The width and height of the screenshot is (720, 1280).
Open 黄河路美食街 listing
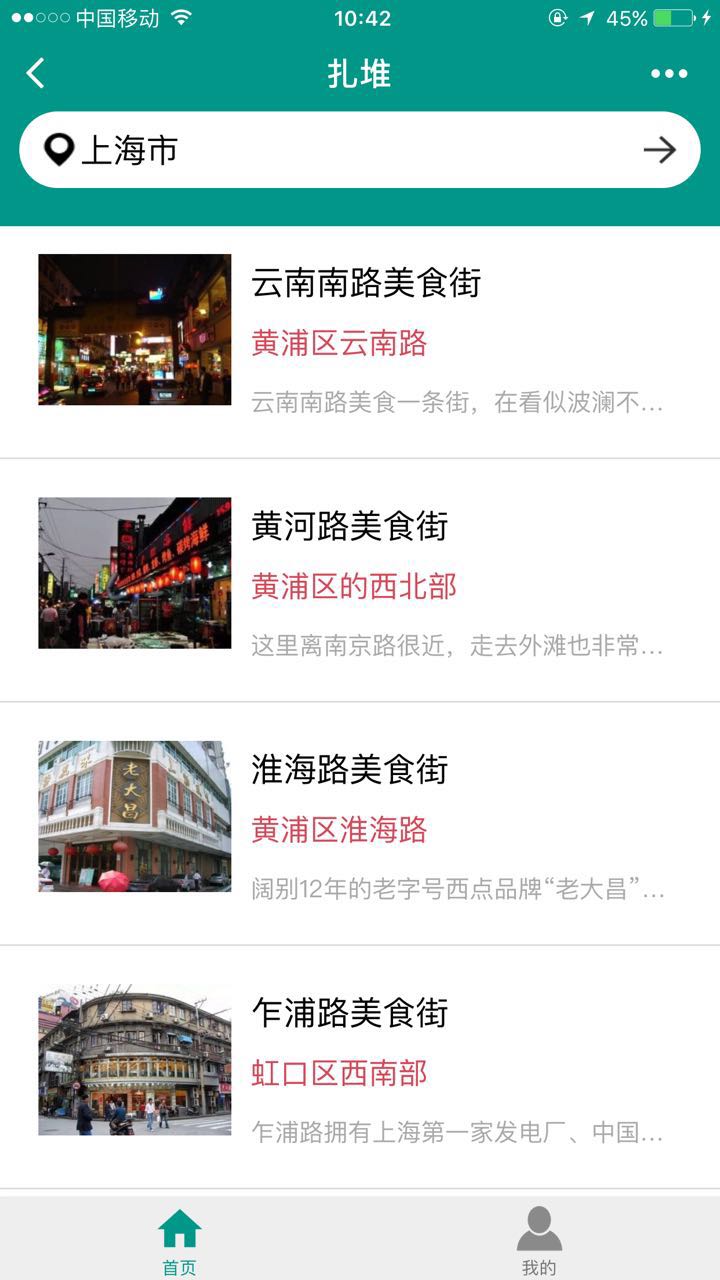[x=350, y=526]
